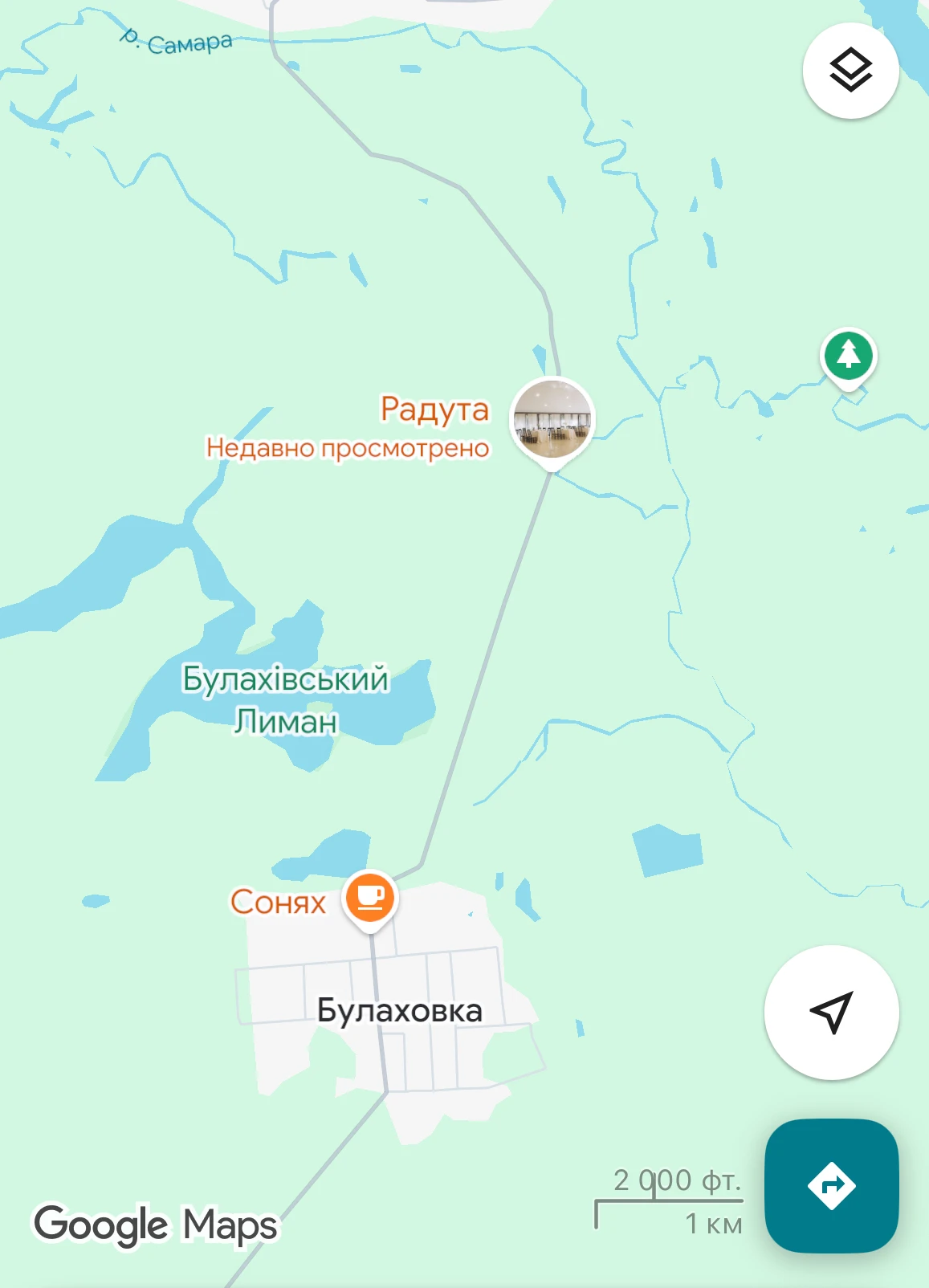
Task: Select the Соняк cafe pin
Action: (370, 898)
